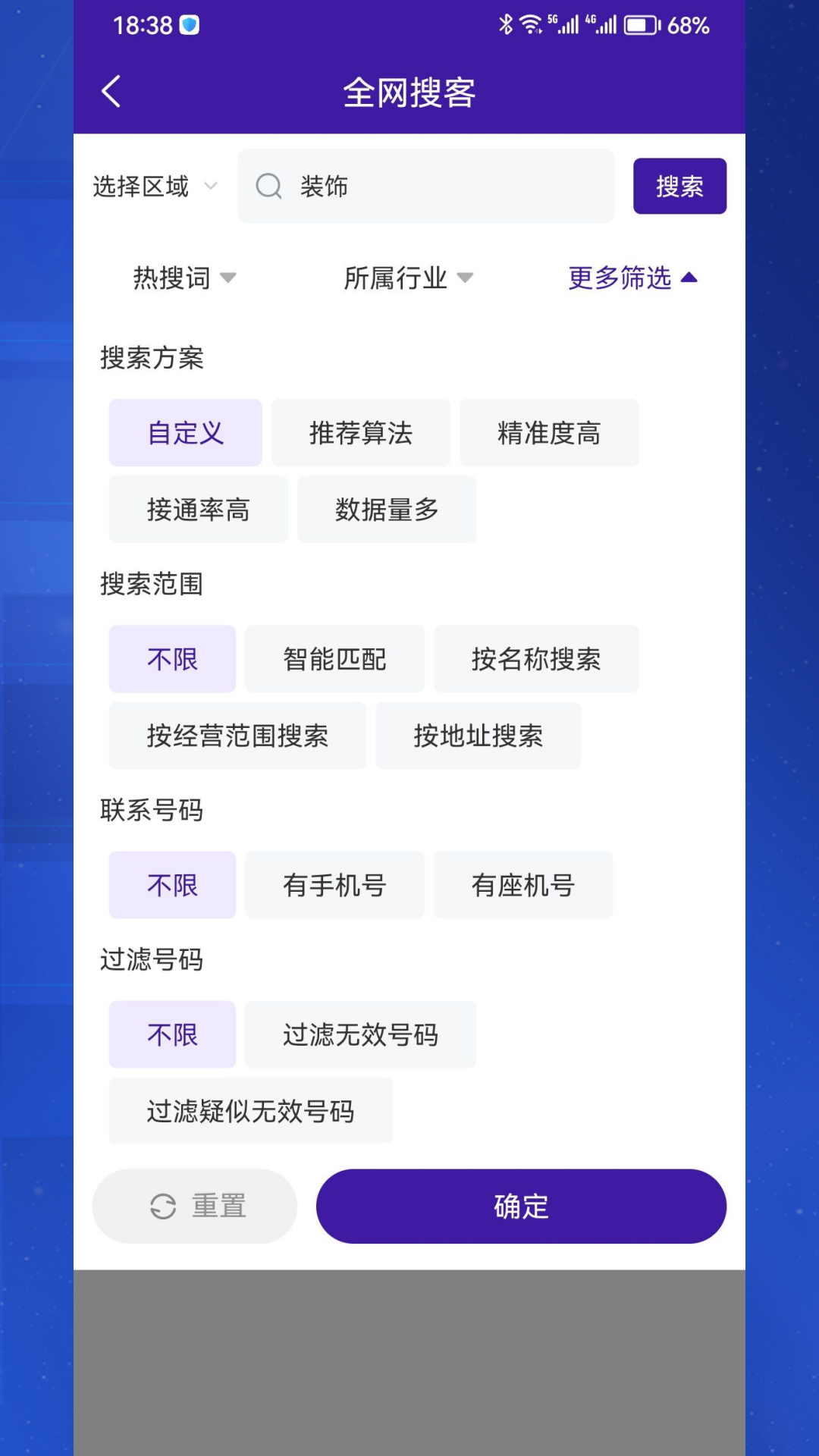
Task: Filter contacts by 有手机号
Action: [334, 884]
